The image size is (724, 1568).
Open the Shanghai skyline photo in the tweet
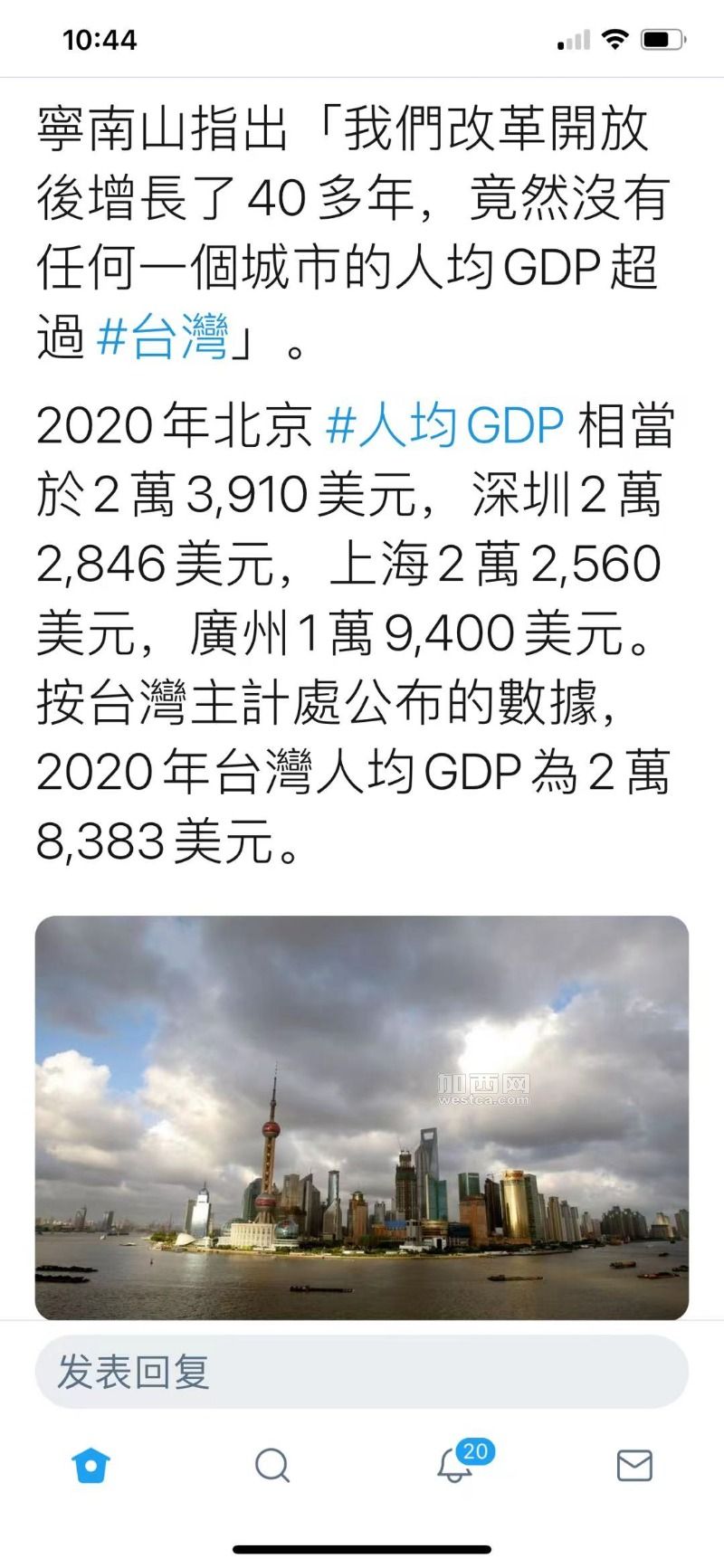pyautogui.click(x=362, y=1117)
